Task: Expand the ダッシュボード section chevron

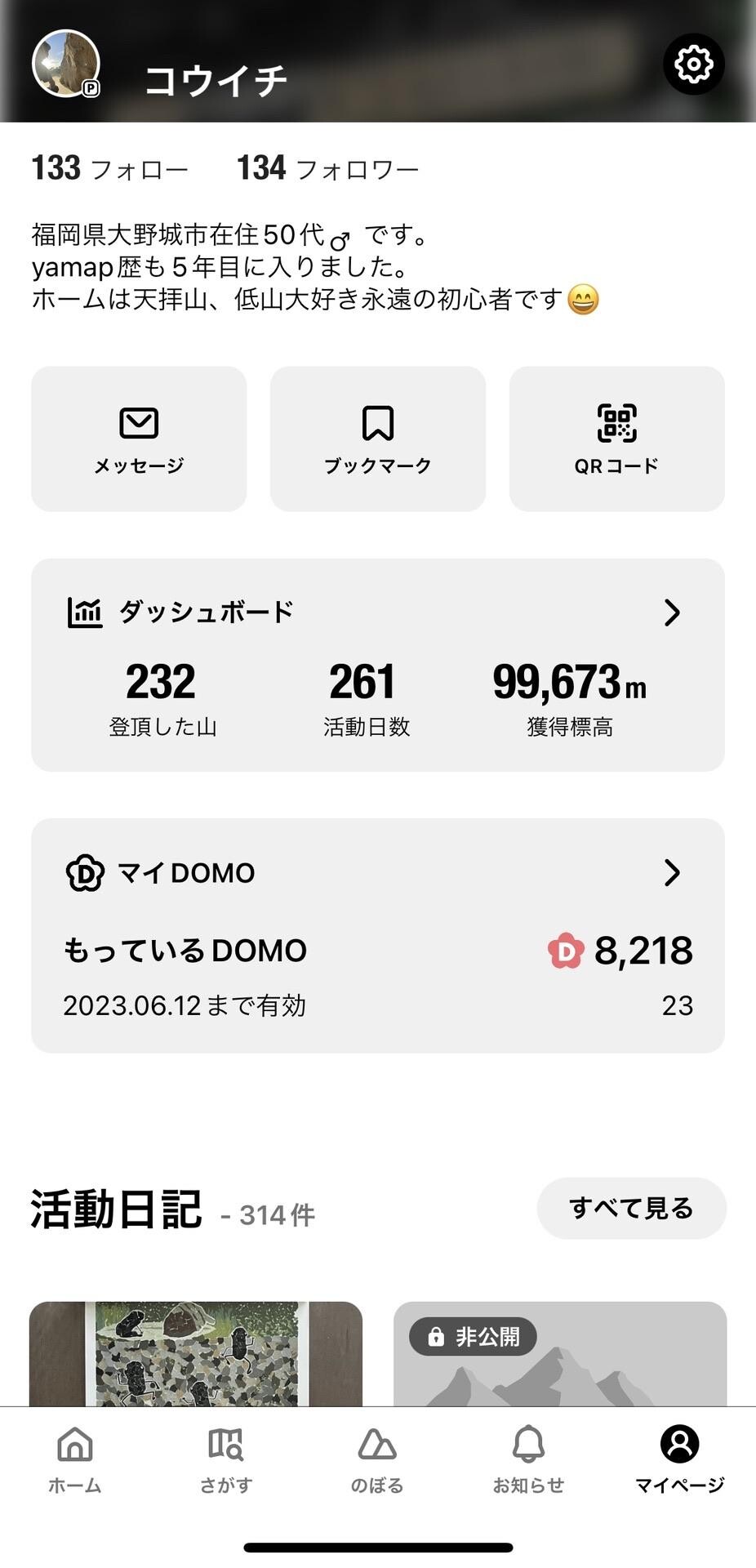Action: pos(673,611)
